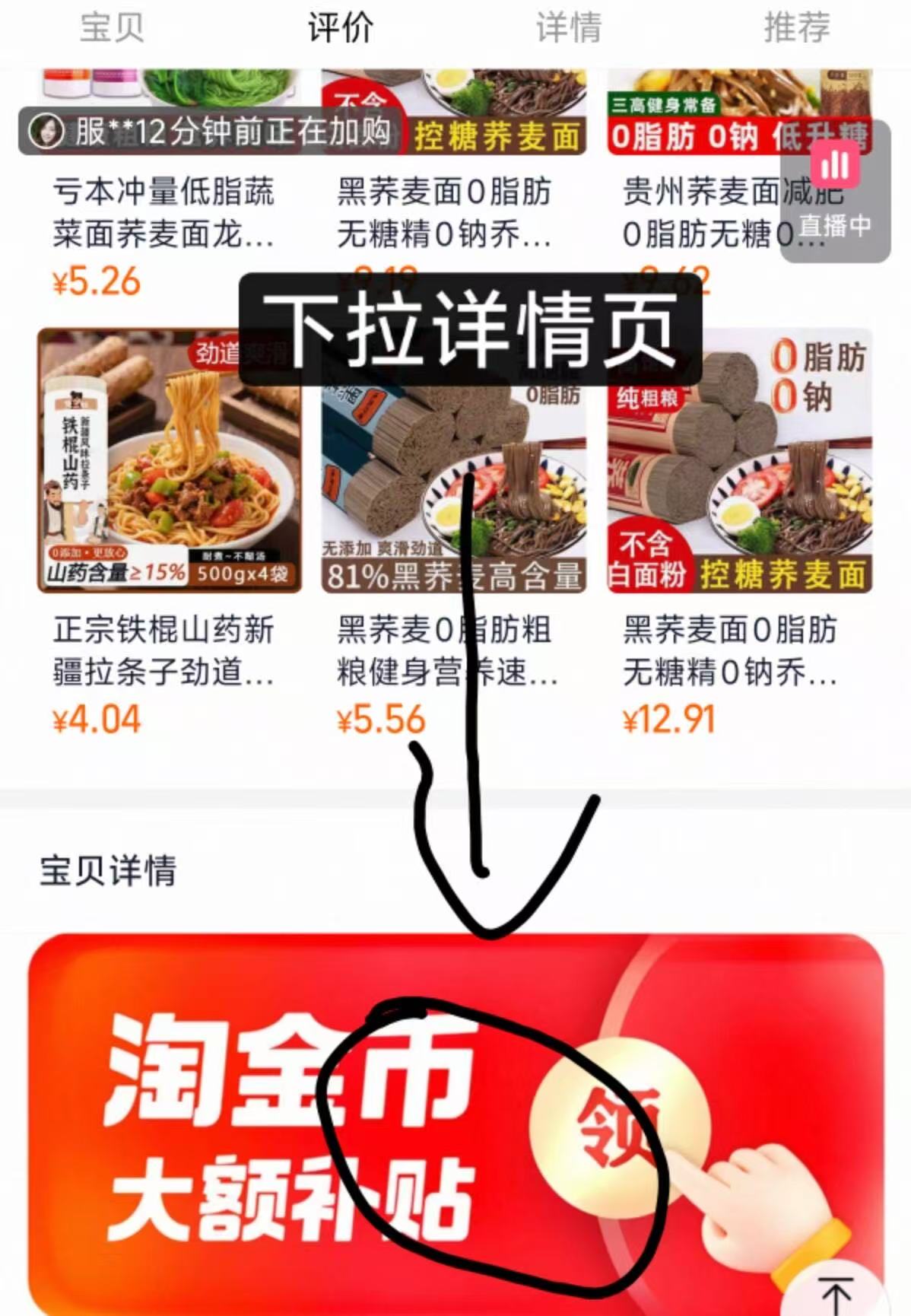Tap the ¥12.91 price label
The height and width of the screenshot is (1316, 911).
click(668, 717)
